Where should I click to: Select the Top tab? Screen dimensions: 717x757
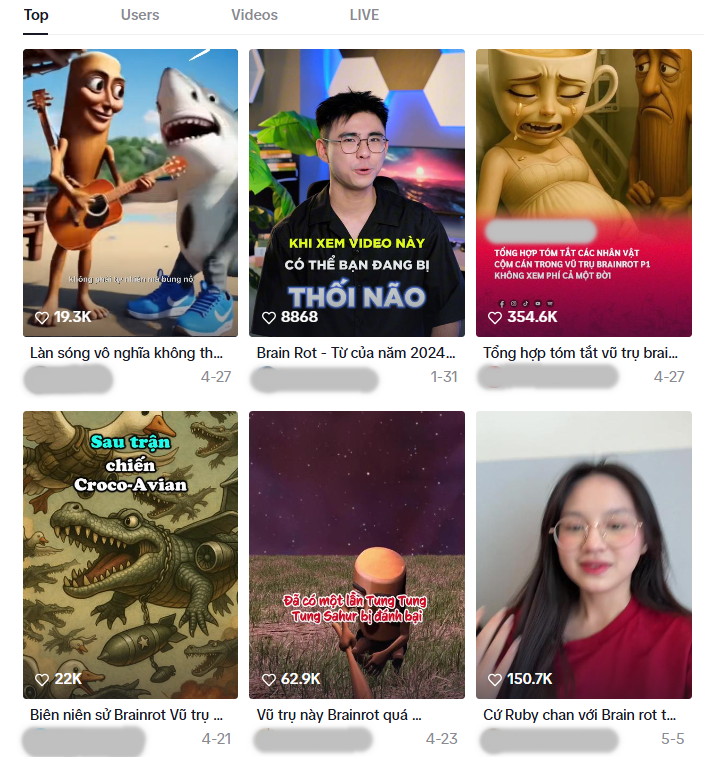click(36, 15)
